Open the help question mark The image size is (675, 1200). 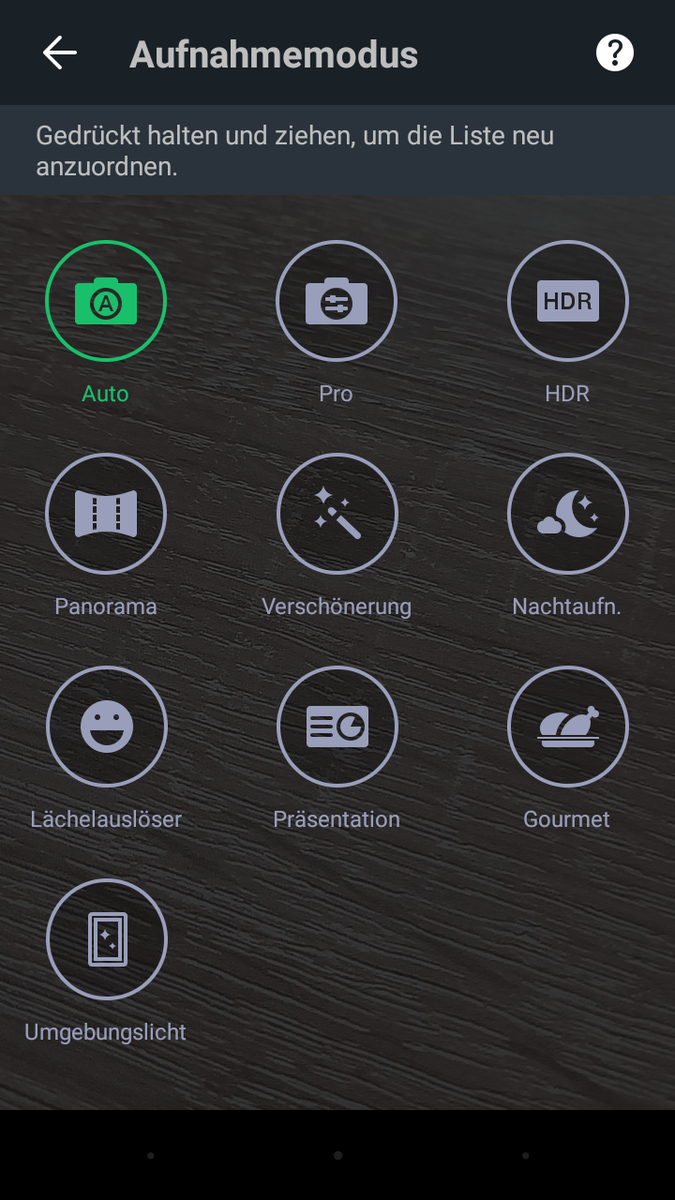click(x=614, y=53)
